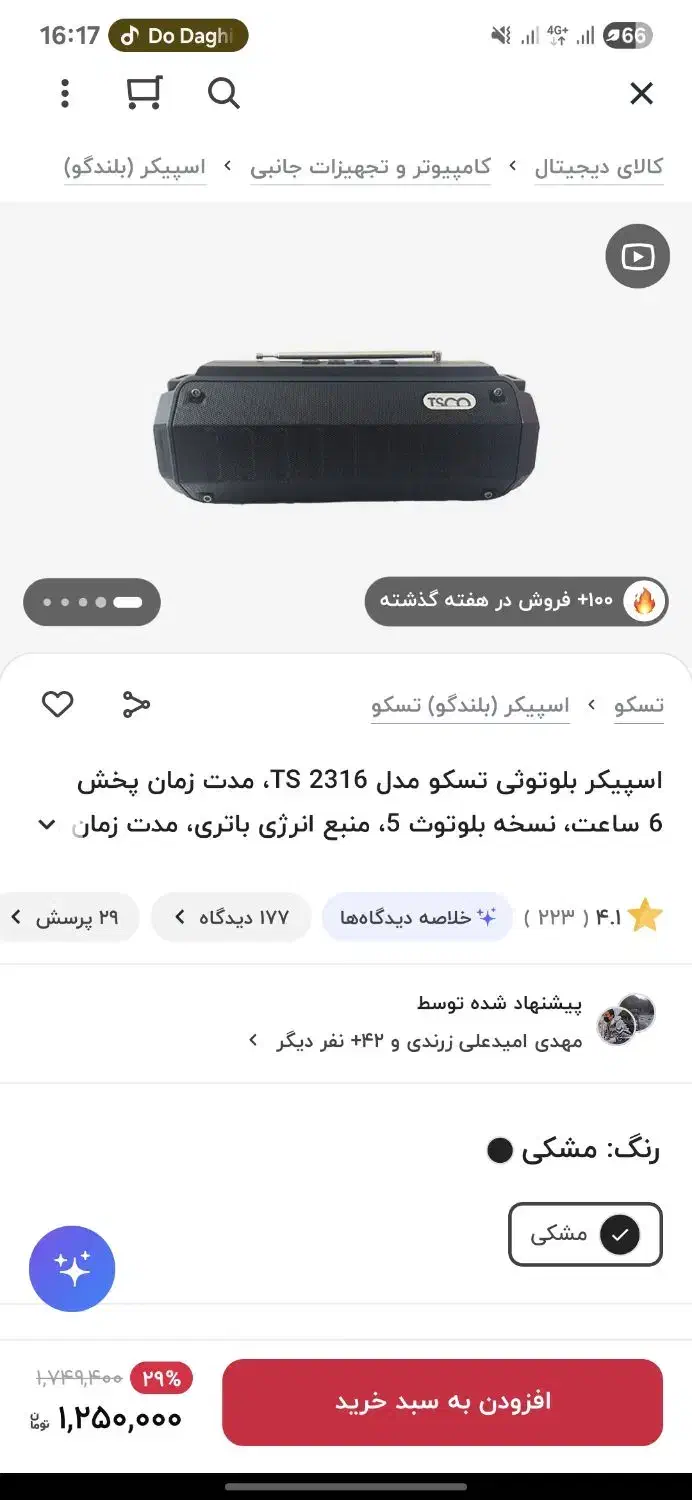Open اسپیکر (بلندگو) تسکو link
Viewport: 692px width, 1500px height.
coord(471,705)
